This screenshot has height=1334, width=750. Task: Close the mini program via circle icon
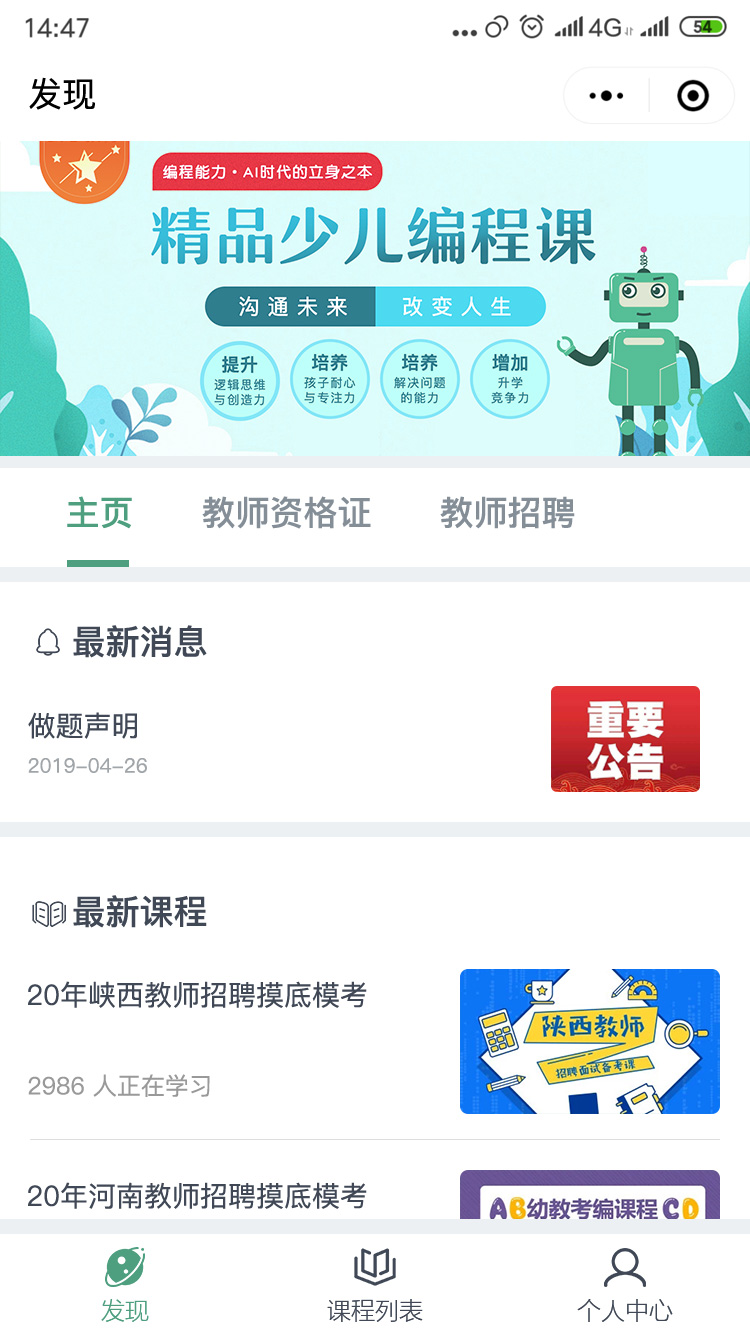tap(692, 96)
